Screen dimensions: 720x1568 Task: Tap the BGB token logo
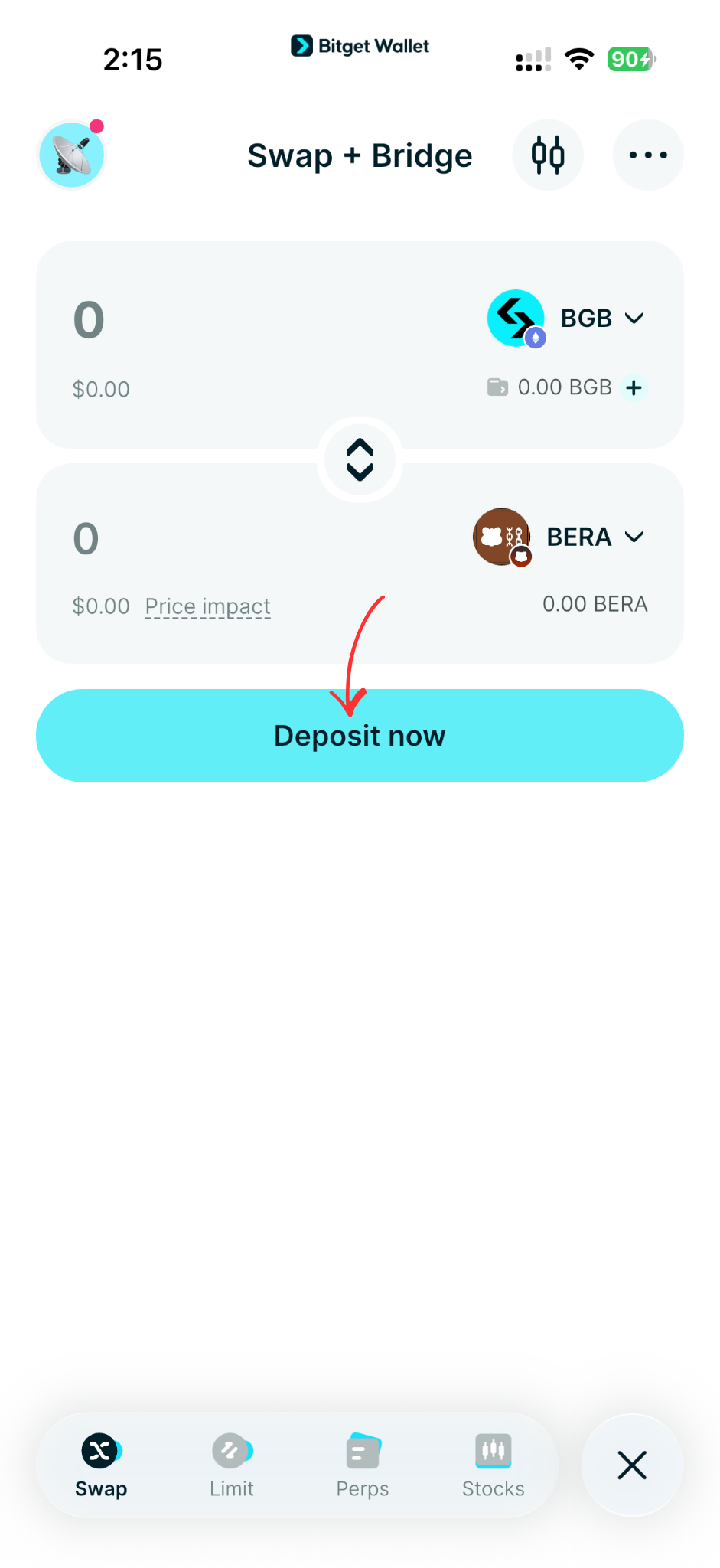coord(516,318)
